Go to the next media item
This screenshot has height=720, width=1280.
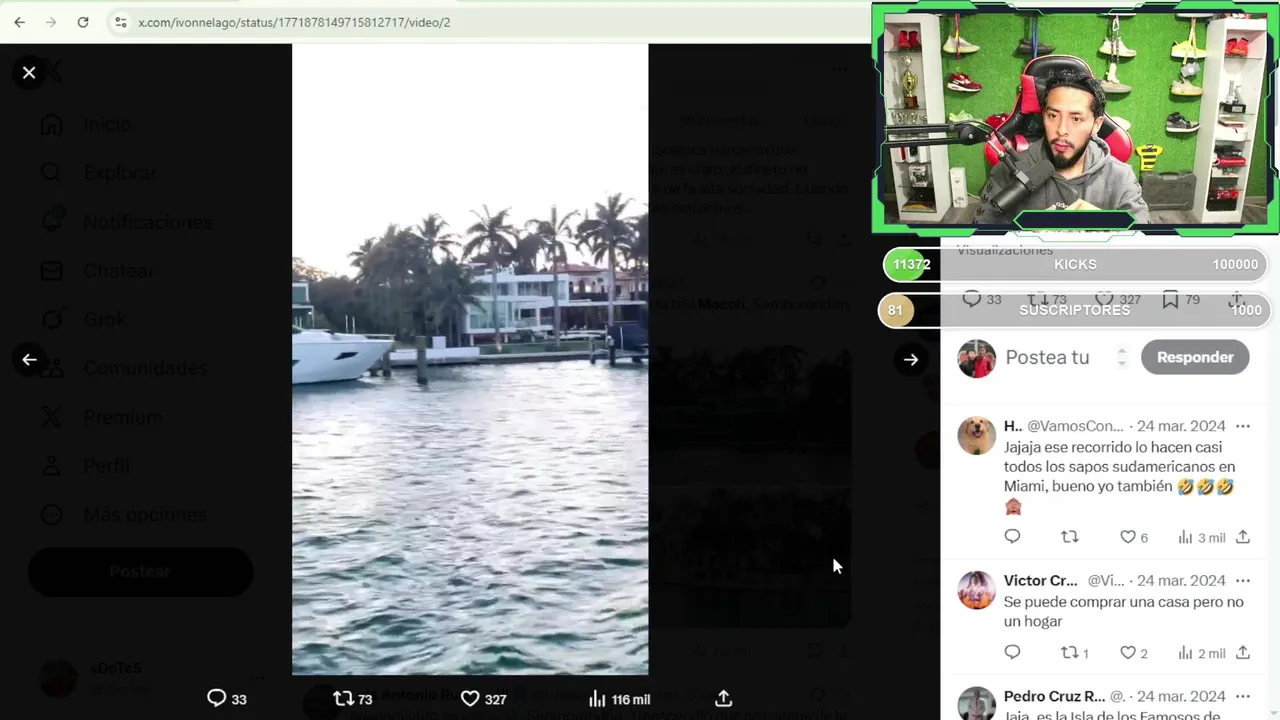[910, 360]
